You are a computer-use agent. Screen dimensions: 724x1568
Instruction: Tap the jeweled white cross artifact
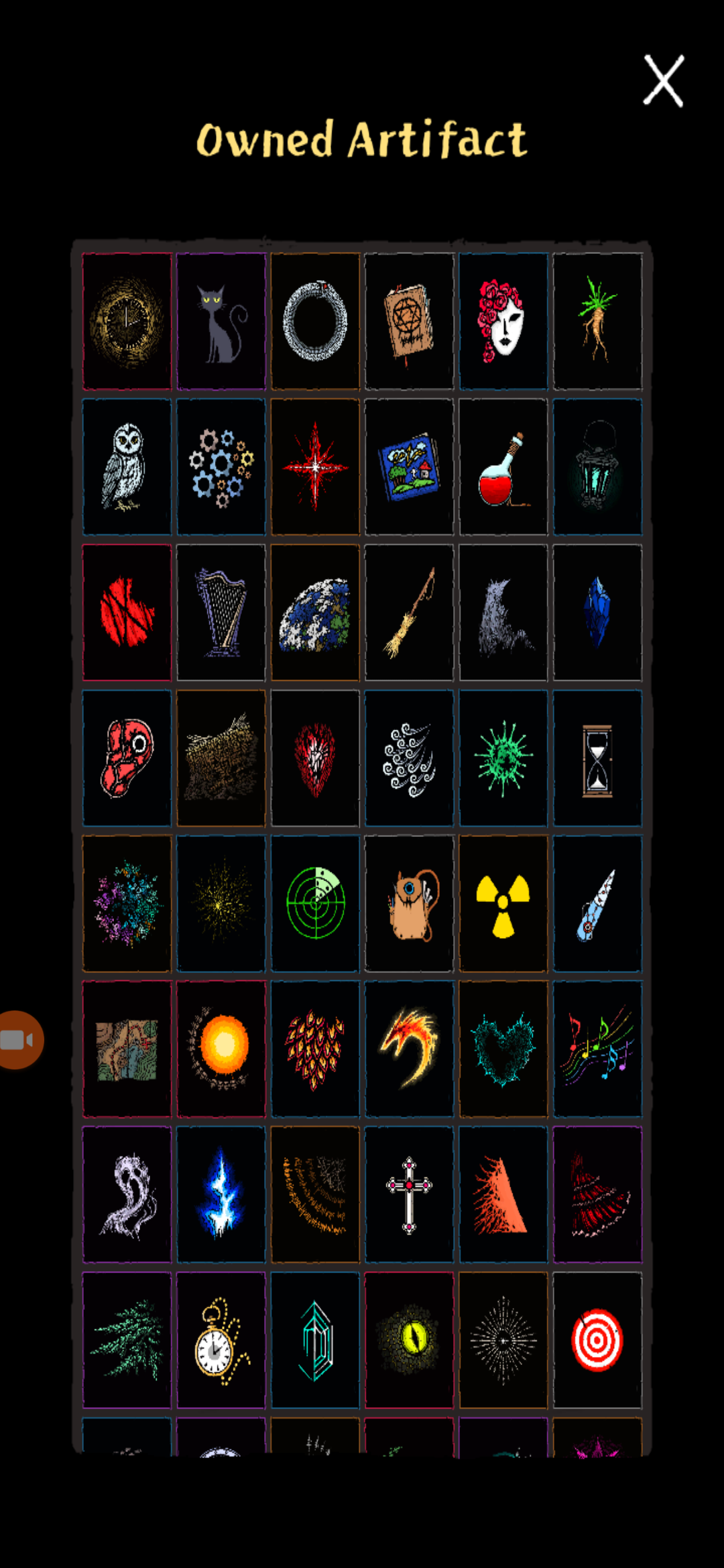coord(409,1195)
